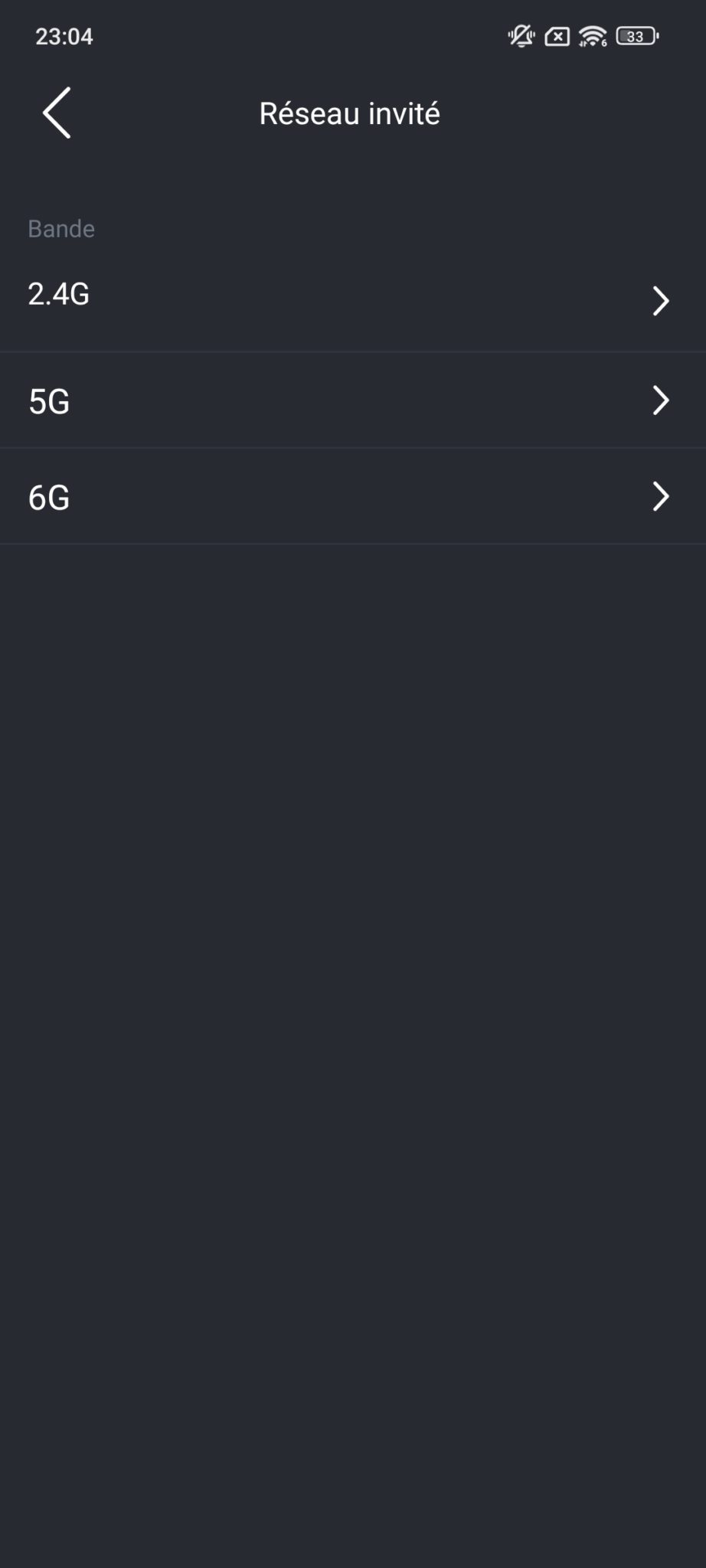Viewport: 706px width, 1568px height.
Task: Open the 6G band settings
Action: pyautogui.click(x=353, y=497)
